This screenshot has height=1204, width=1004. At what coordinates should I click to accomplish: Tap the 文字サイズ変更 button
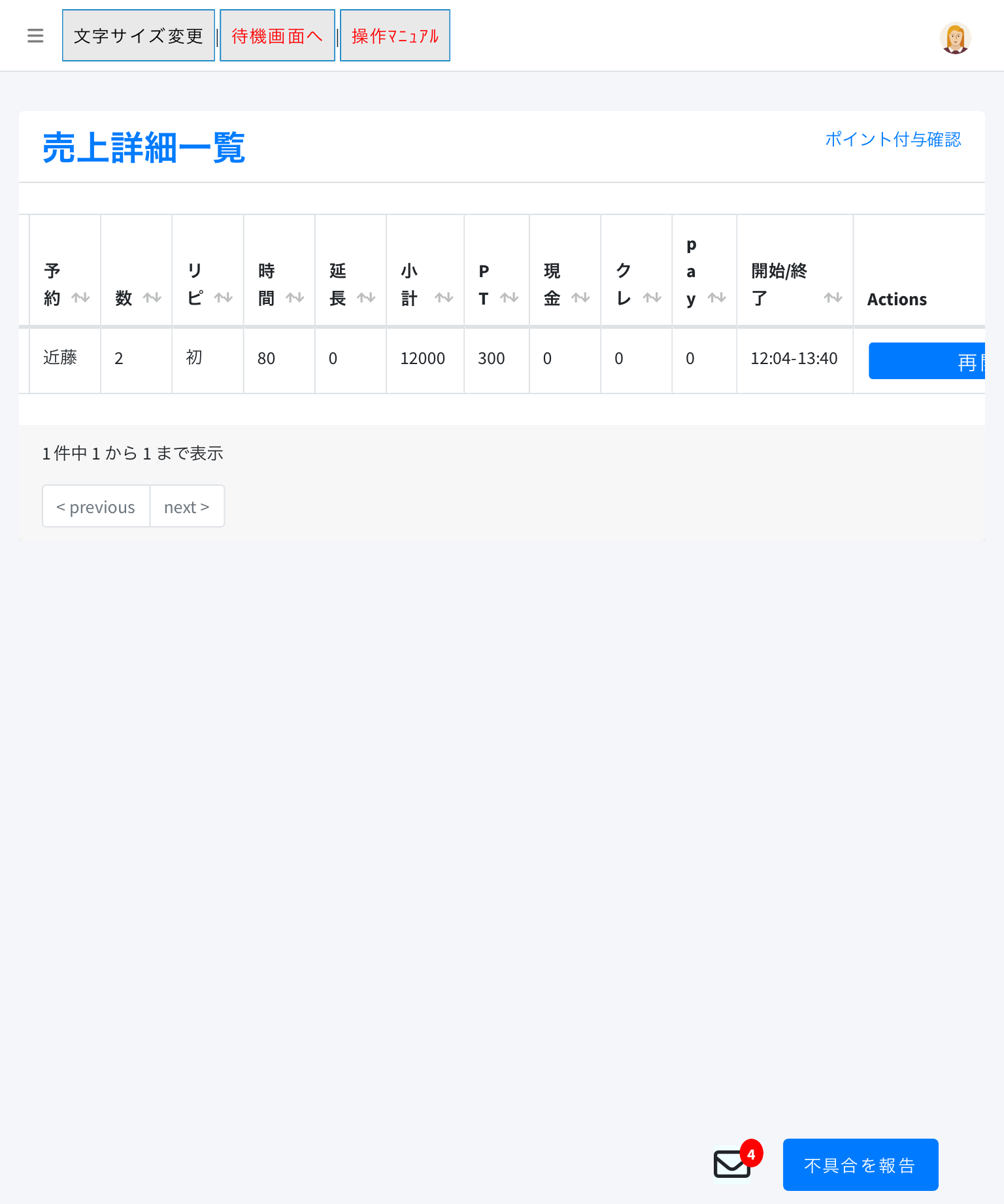tap(139, 35)
